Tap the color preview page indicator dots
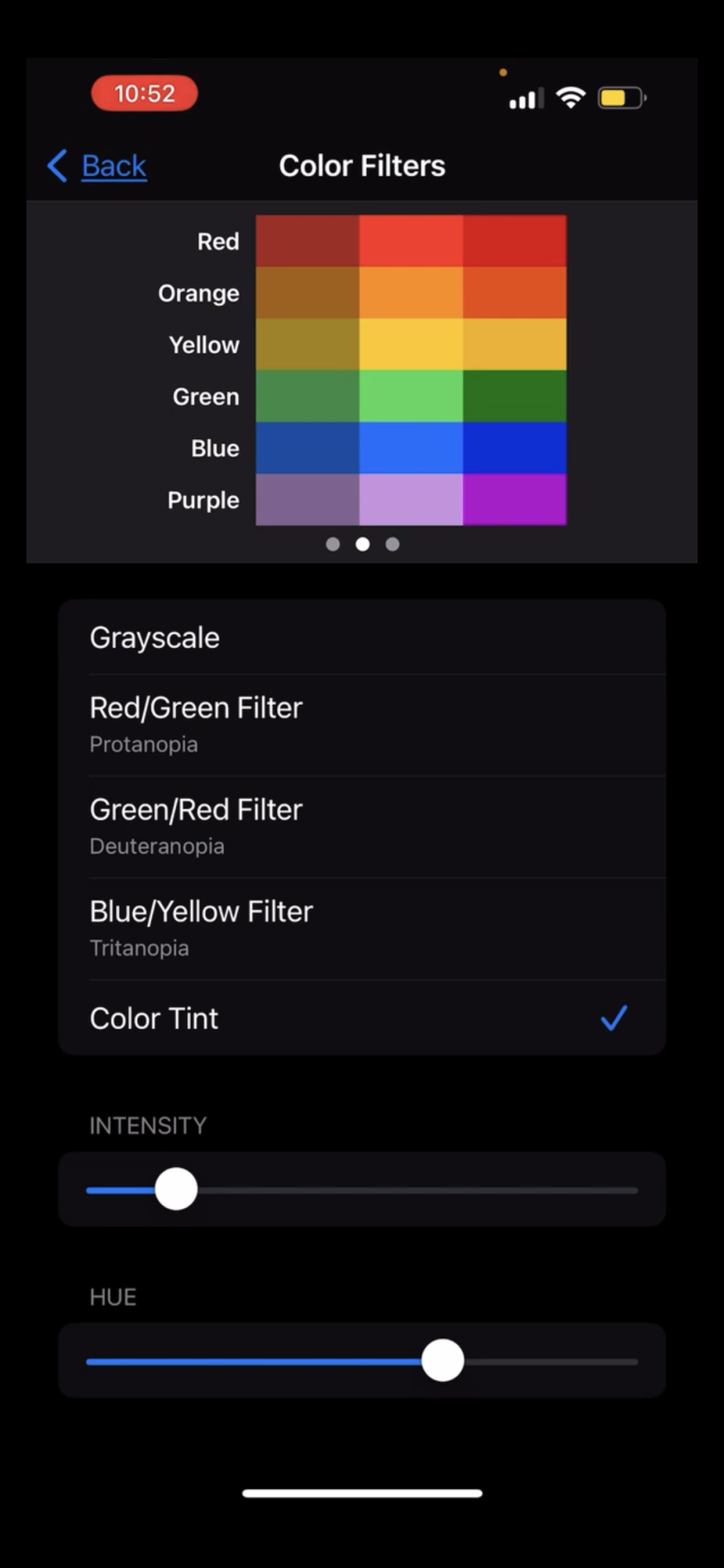This screenshot has width=724, height=1568. pyautogui.click(x=362, y=544)
